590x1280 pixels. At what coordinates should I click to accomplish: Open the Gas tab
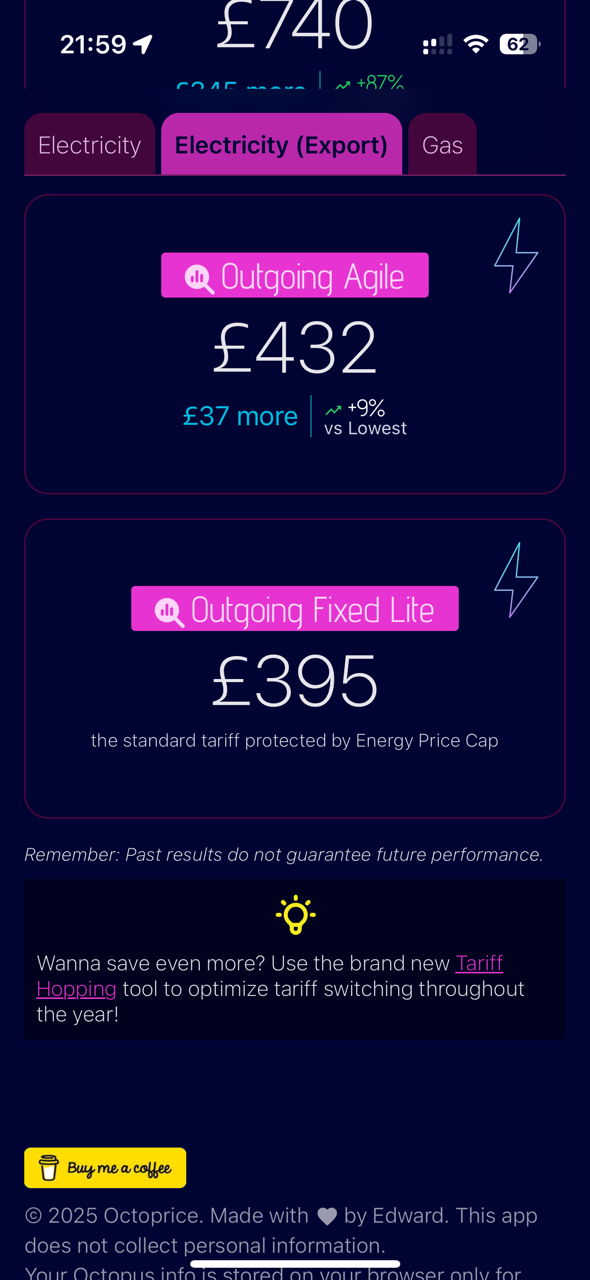(442, 145)
